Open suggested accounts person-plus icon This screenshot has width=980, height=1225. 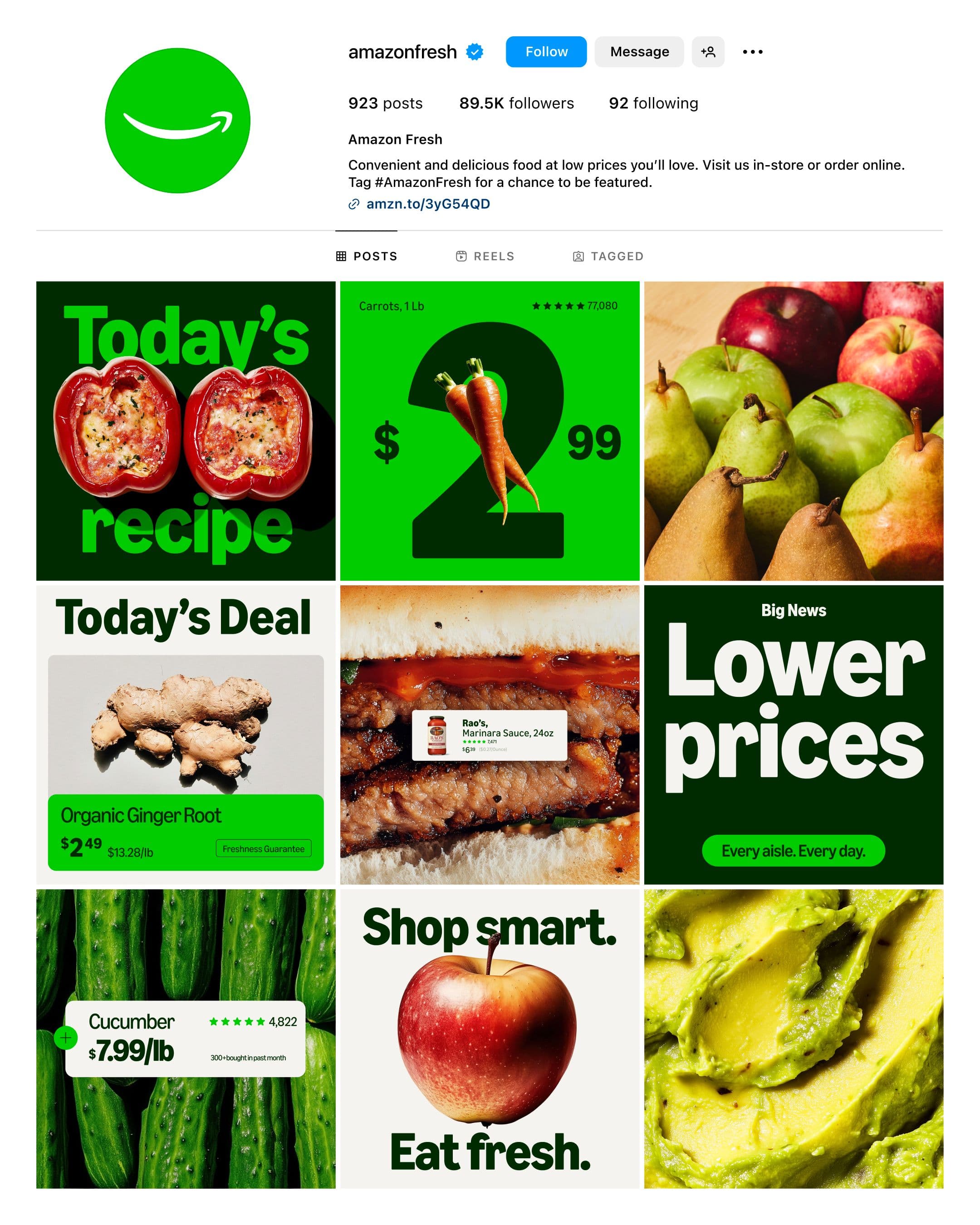(707, 52)
